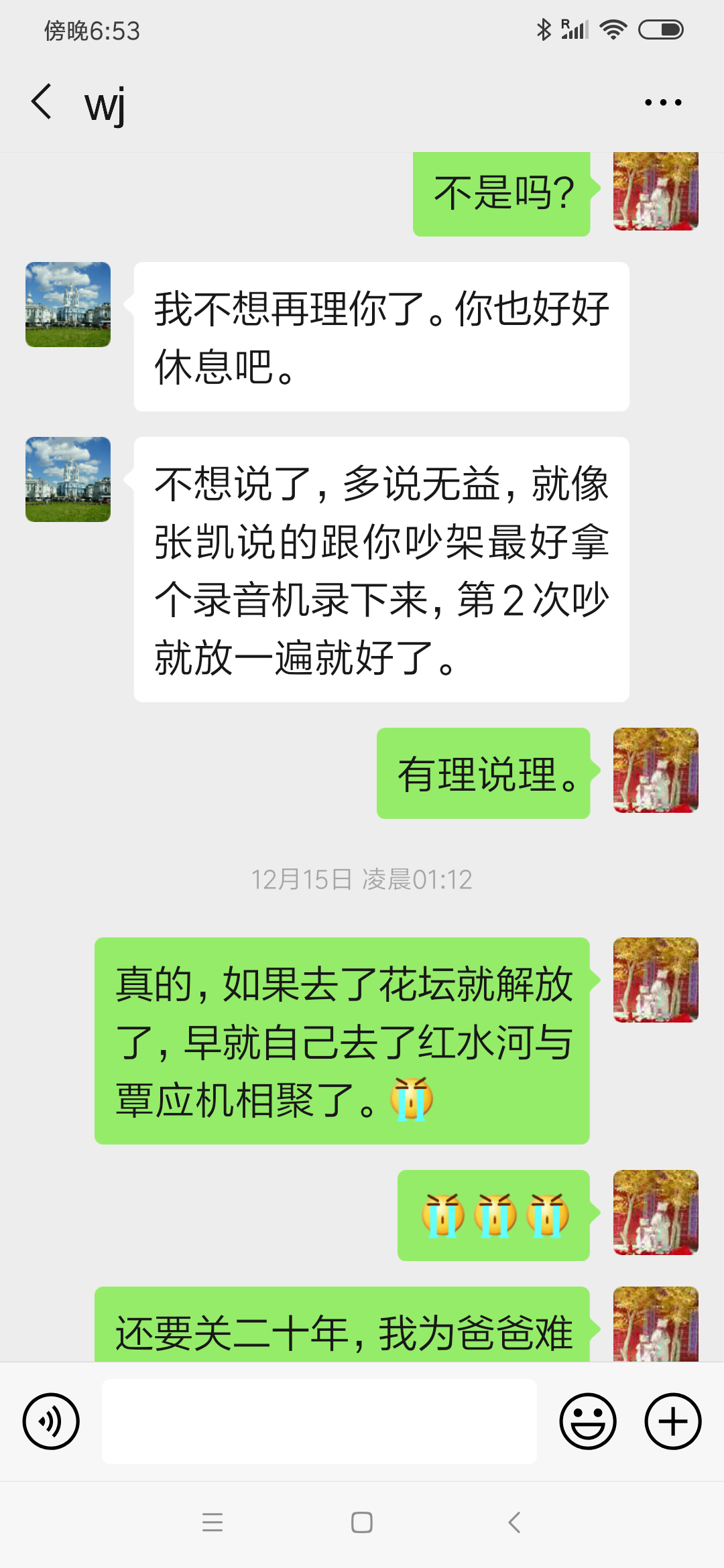Tap wj's avatar beside '我不想再理你了' message
This screenshot has width=724, height=1568.
pyautogui.click(x=68, y=304)
